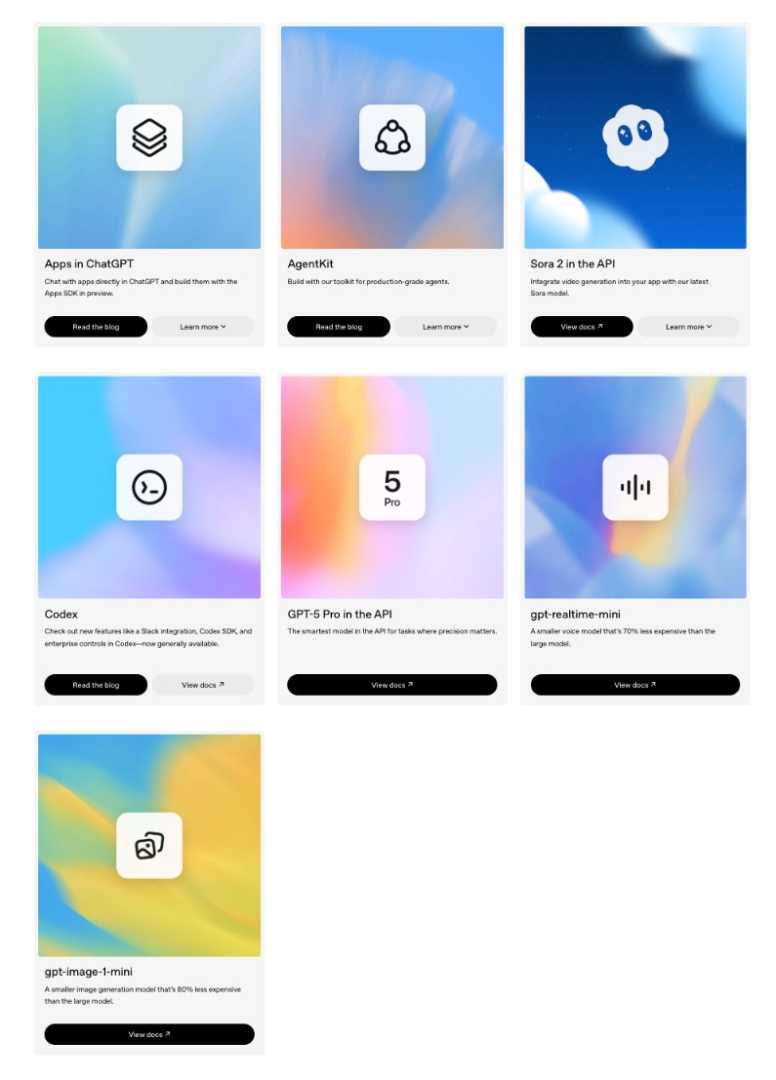
Task: Open the Sora 2 cloud card image
Action: click(635, 137)
